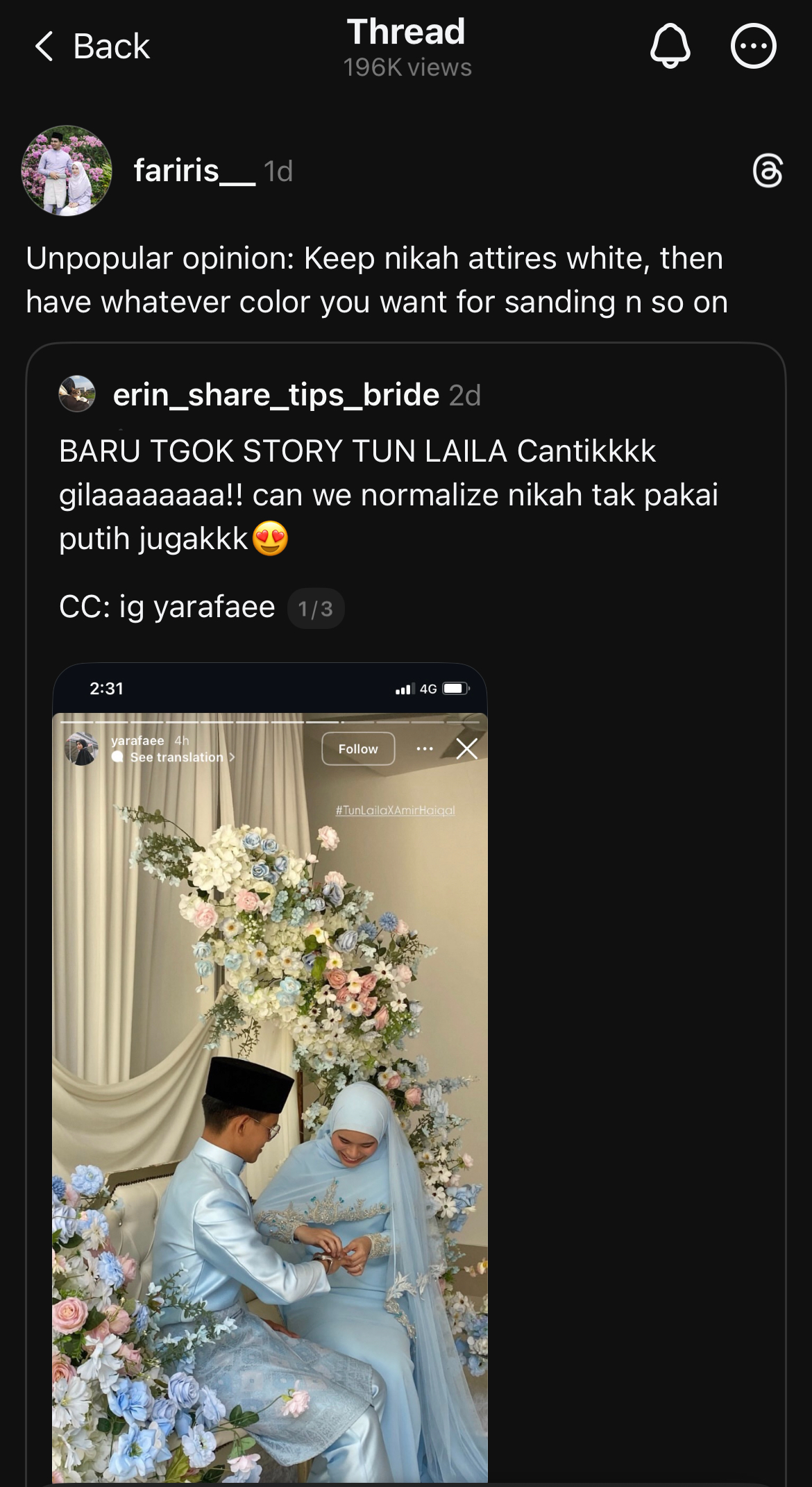Open the notifications bell for this thread

[x=670, y=47]
